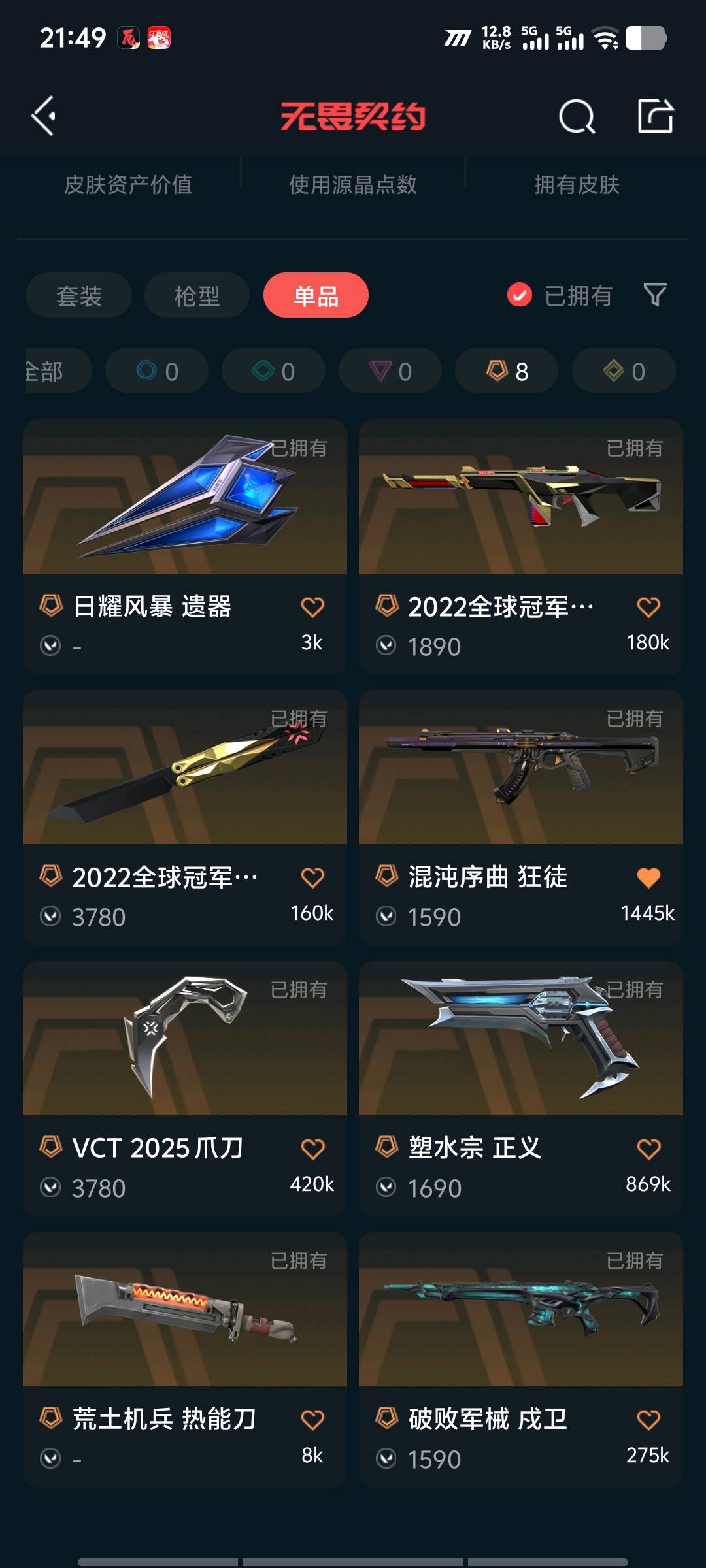Viewport: 706px width, 1568px height.
Task: Uncheck the 已拥有 filter checkbox
Action: [520, 295]
